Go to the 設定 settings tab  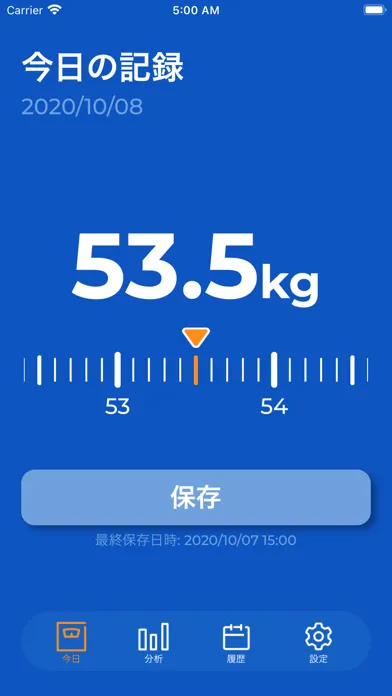318,642
